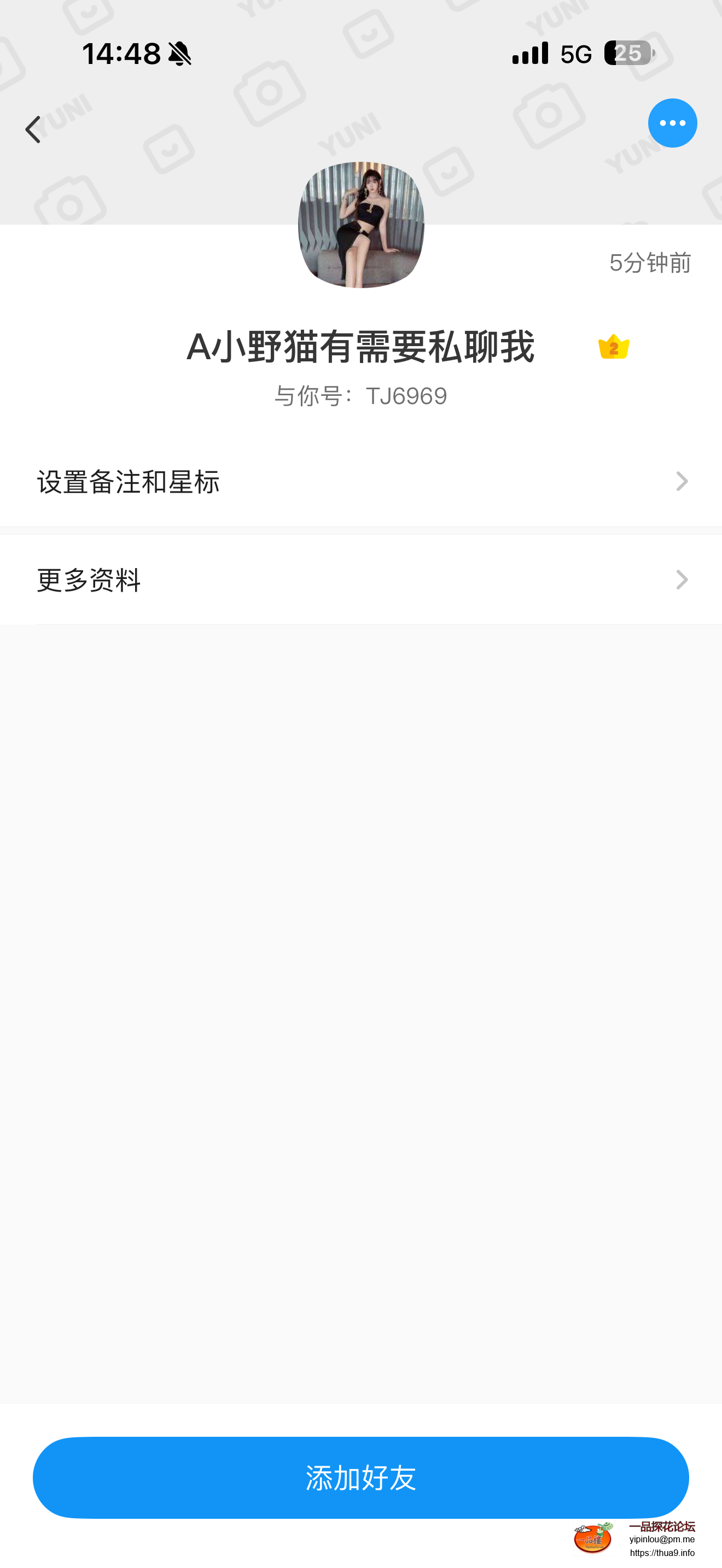This screenshot has height=1568, width=722.
Task: Tap the muted notifications bell icon
Action: (179, 54)
